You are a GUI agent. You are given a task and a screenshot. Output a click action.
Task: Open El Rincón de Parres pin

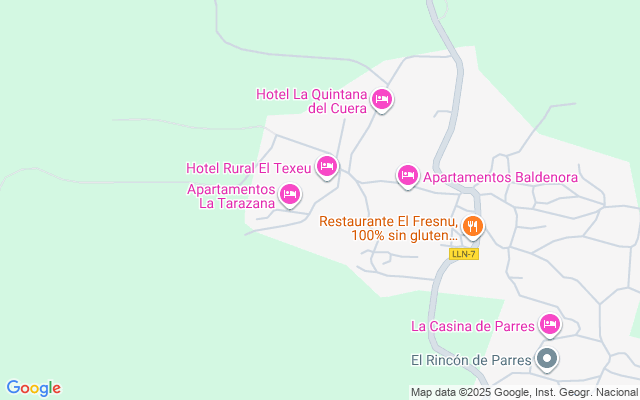tap(547, 357)
